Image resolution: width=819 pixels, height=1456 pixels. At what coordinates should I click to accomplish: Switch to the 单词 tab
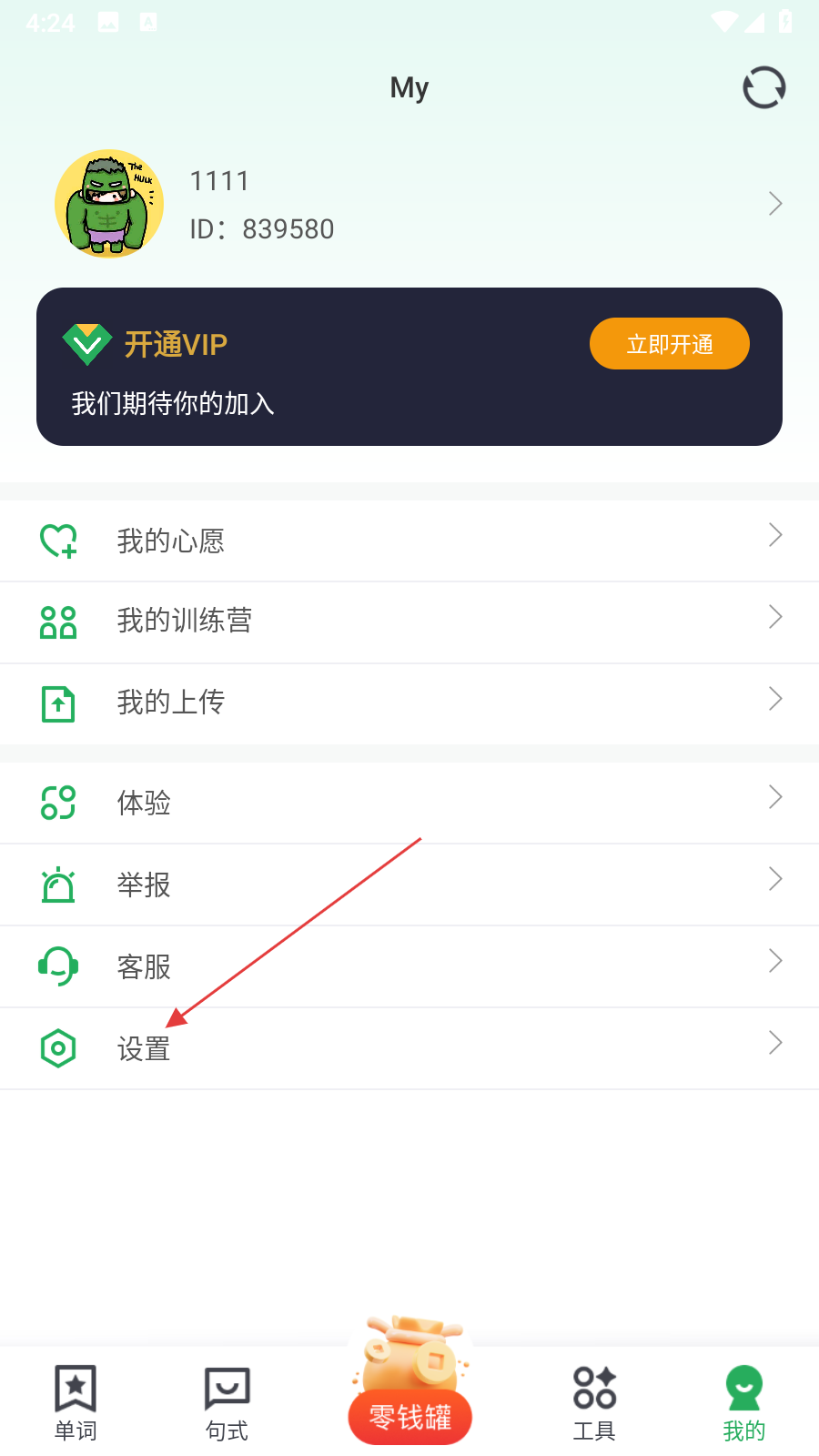pos(76,1403)
